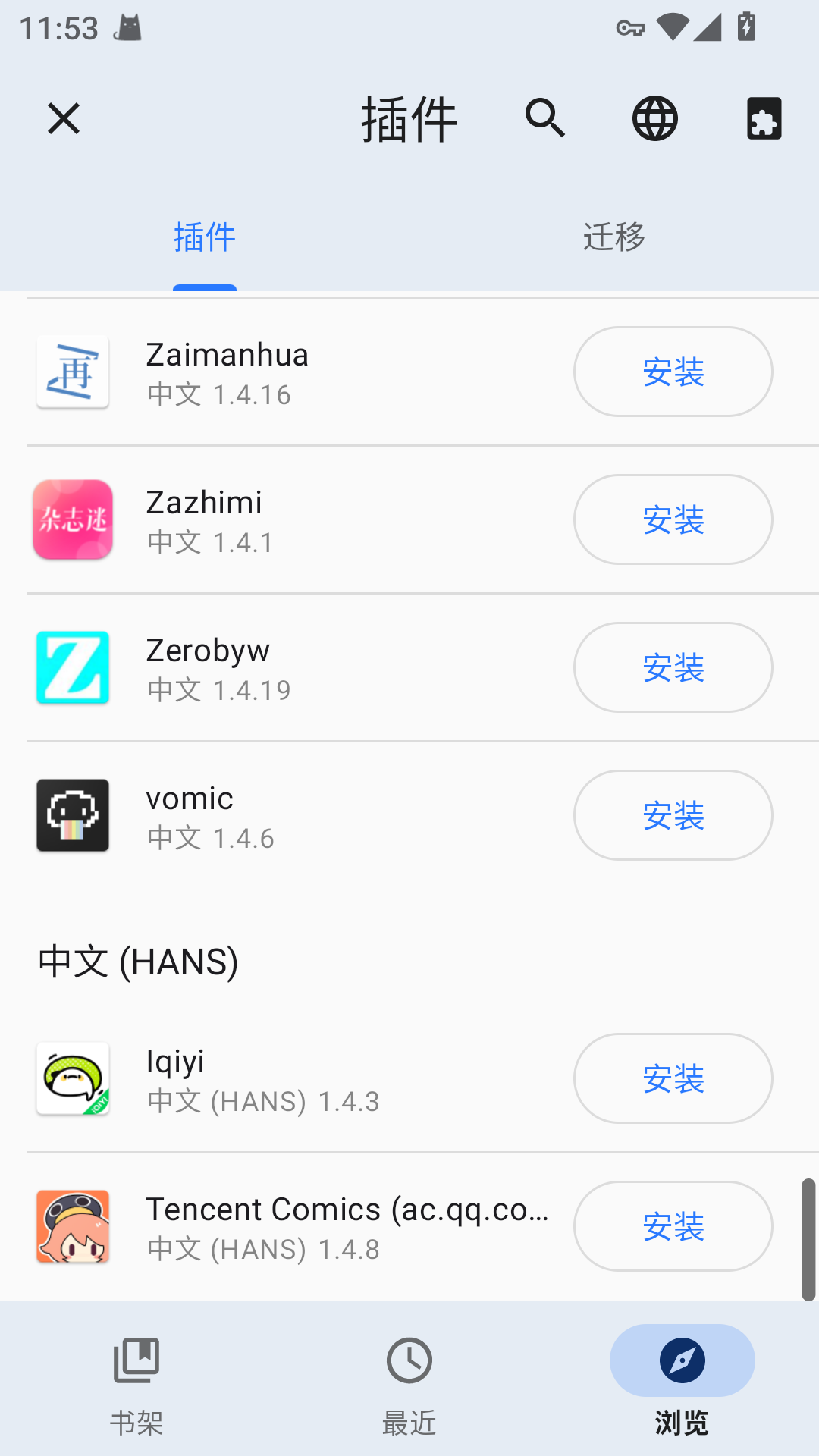This screenshot has width=819, height=1456.
Task: Select the Tencent Comics extension icon
Action: click(x=72, y=1226)
